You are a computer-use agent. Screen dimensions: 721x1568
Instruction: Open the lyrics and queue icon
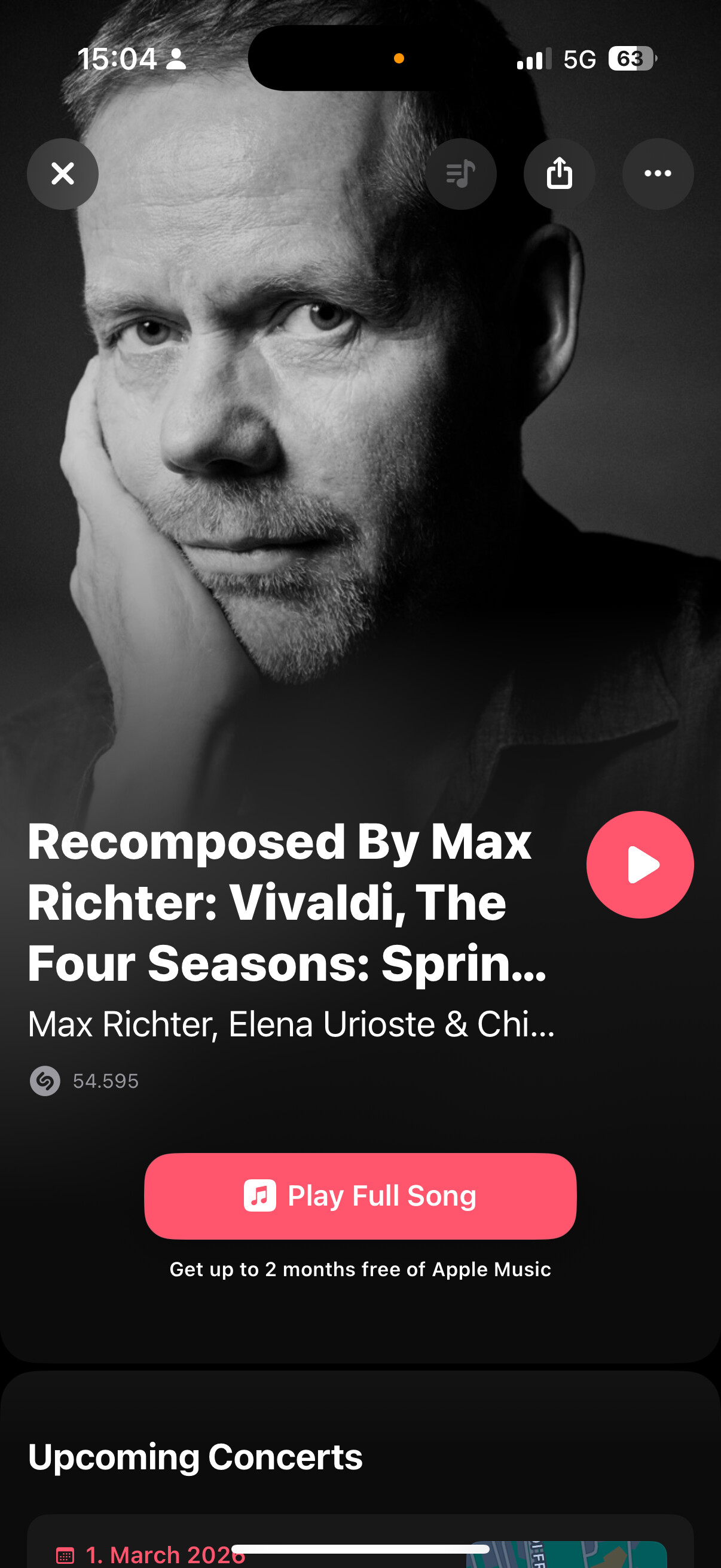pyautogui.click(x=460, y=174)
